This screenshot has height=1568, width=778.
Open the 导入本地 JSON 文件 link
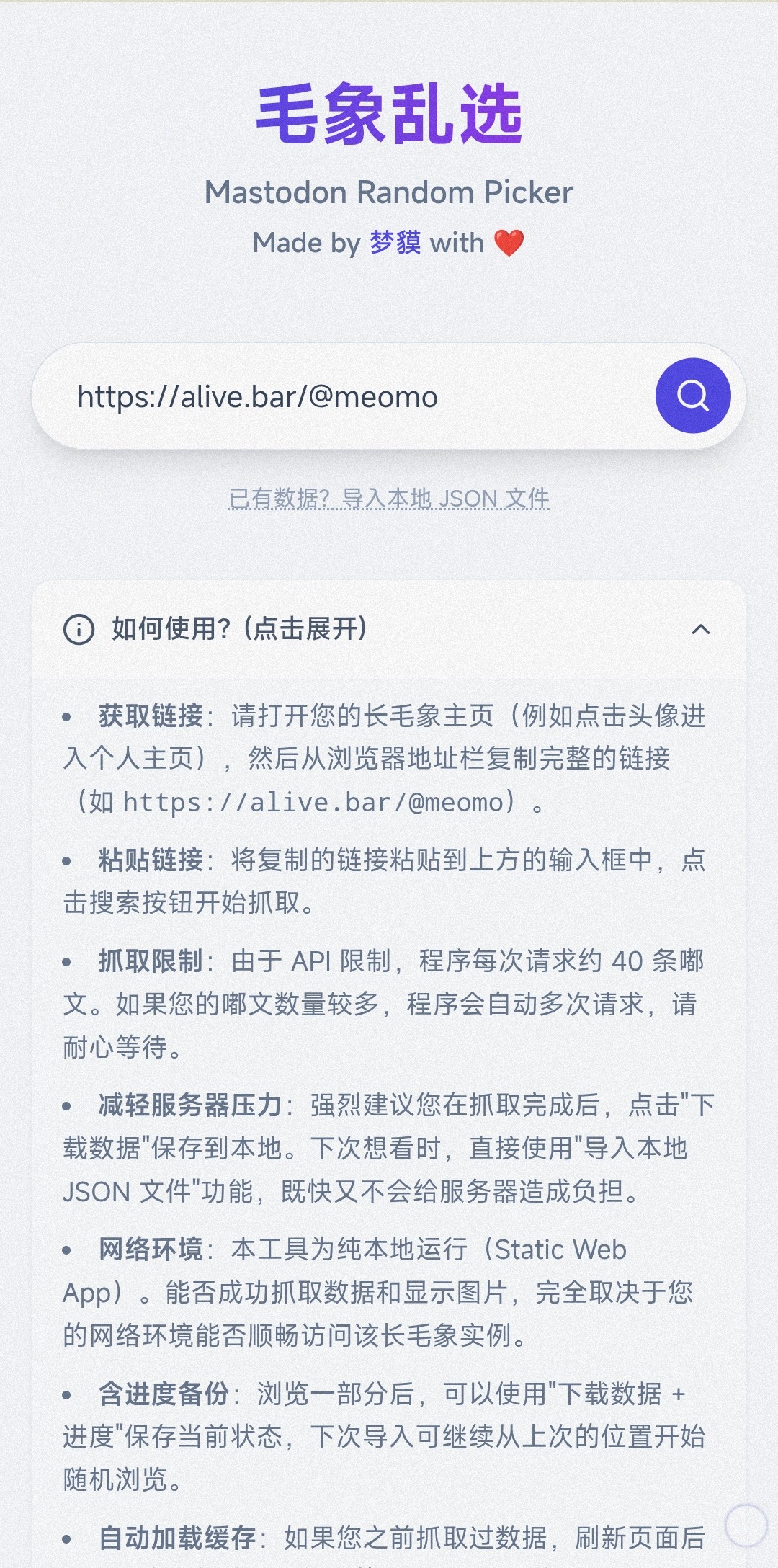(389, 499)
